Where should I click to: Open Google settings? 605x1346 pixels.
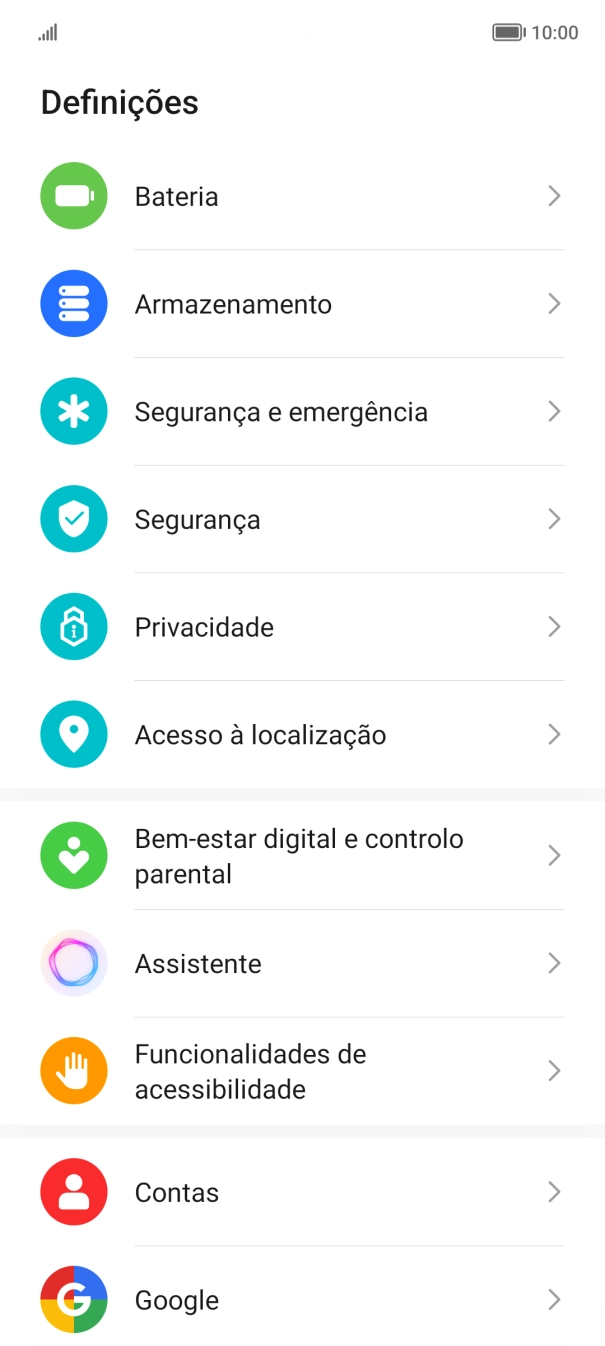pos(300,1300)
